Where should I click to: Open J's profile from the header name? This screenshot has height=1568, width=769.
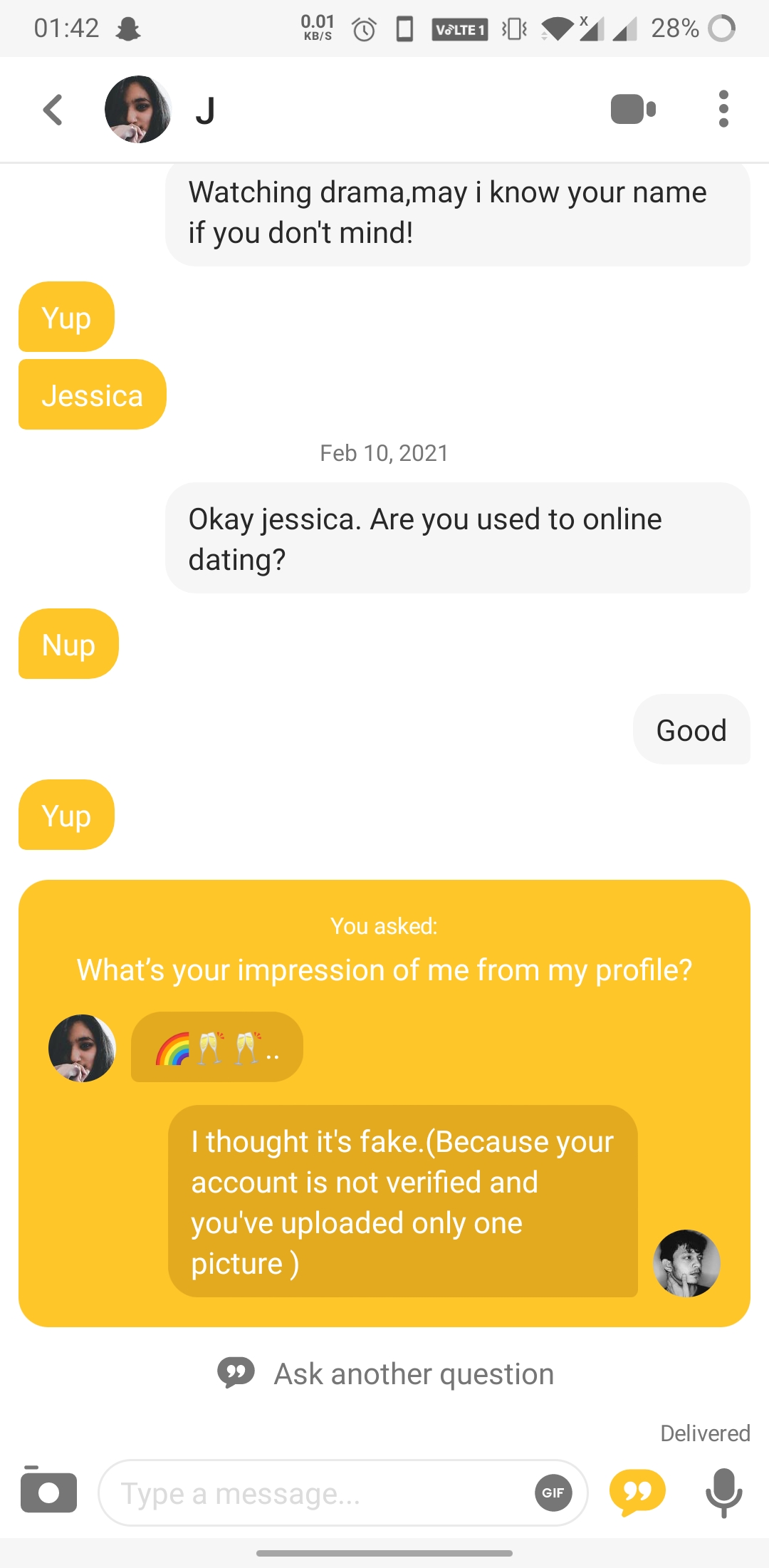(x=206, y=108)
